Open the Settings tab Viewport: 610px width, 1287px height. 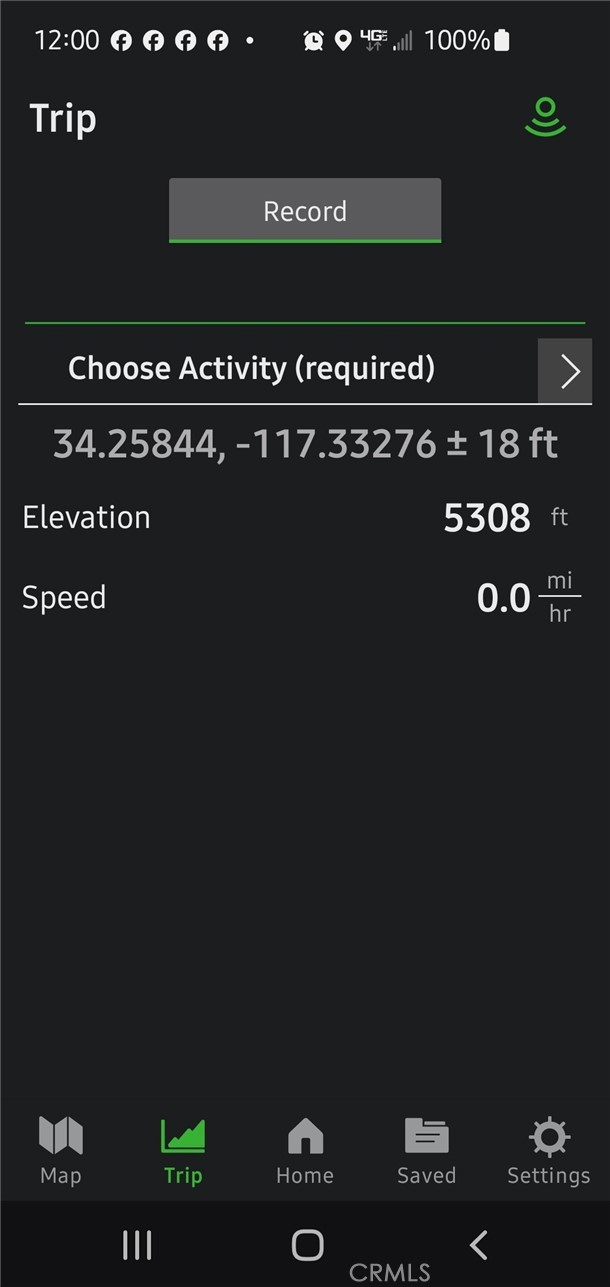click(548, 1150)
